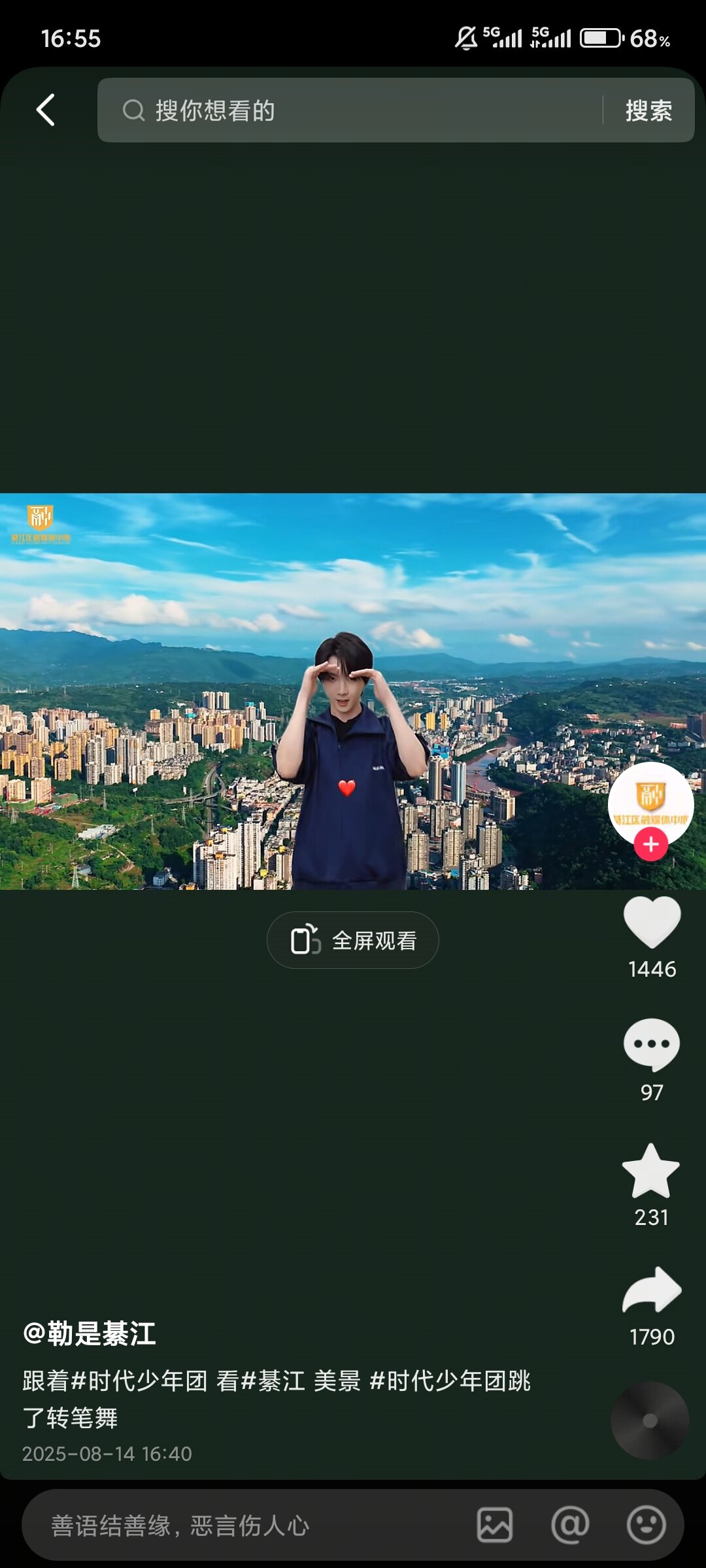Image resolution: width=706 pixels, height=1568 pixels.
Task: Tap 全屏观看 to watch fullscreen
Action: point(353,940)
